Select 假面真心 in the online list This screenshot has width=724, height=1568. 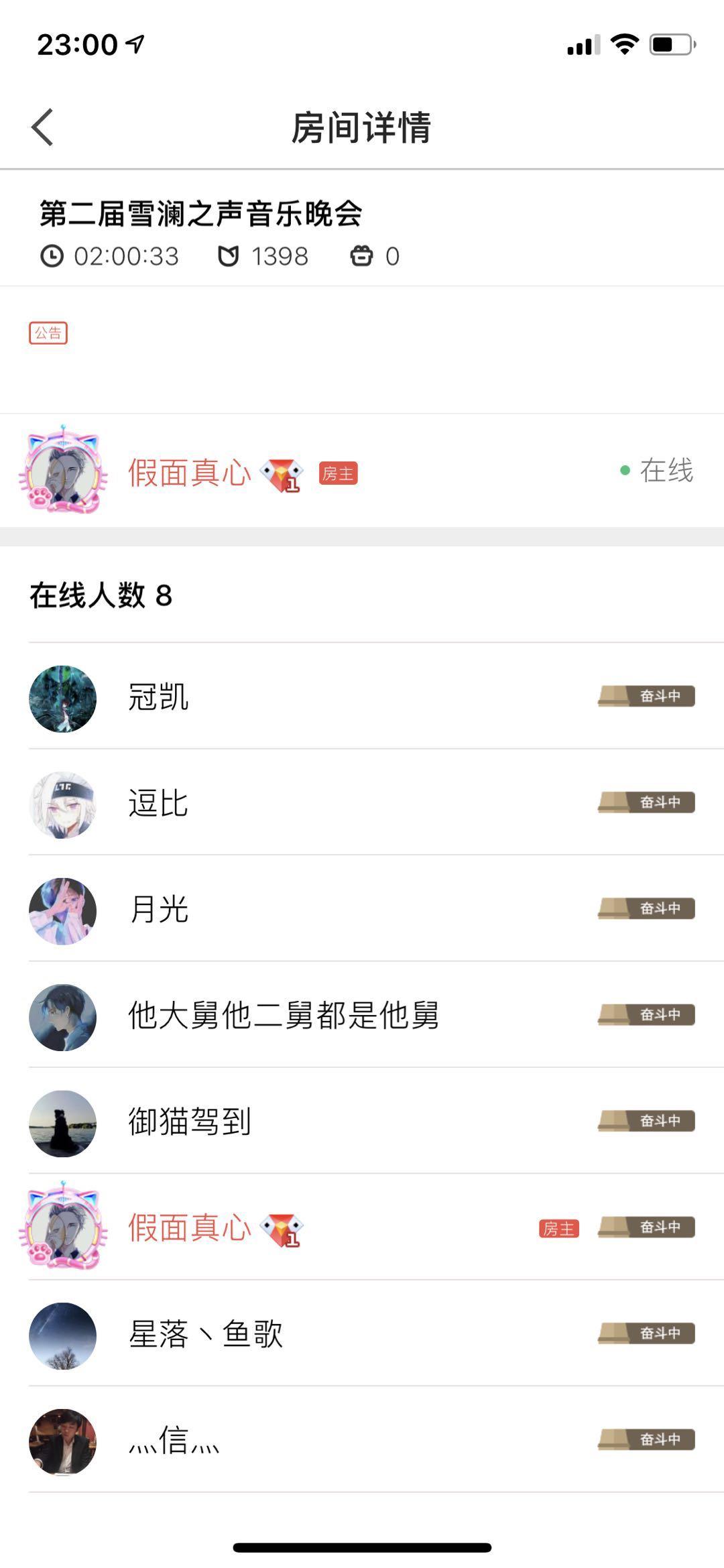click(190, 1227)
